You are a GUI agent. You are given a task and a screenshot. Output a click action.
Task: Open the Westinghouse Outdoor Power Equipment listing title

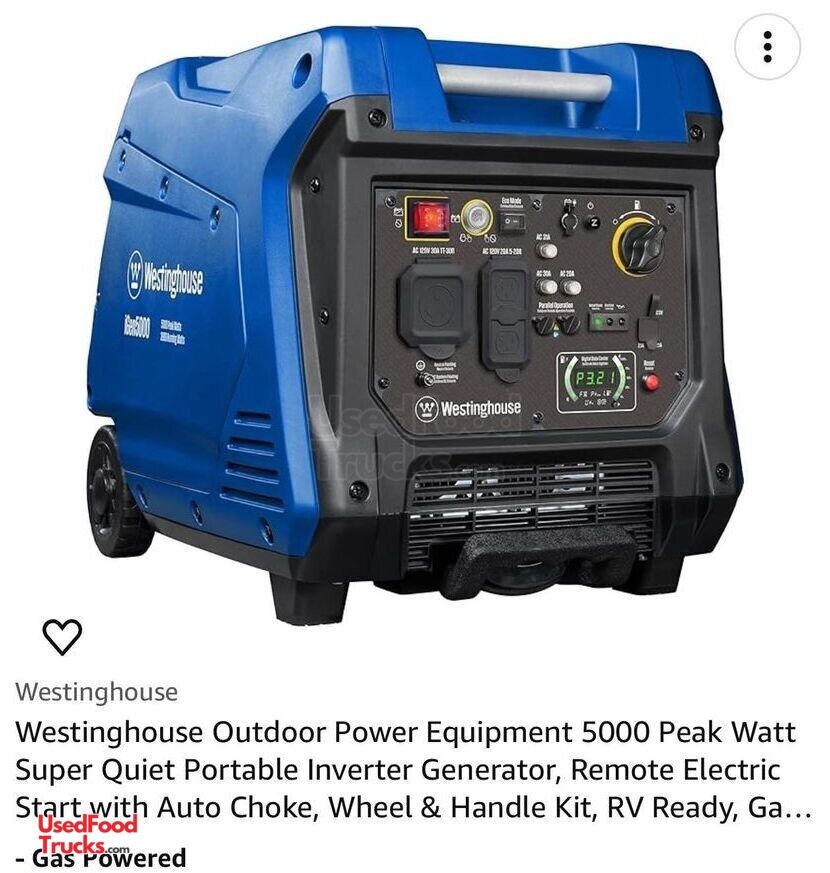pos(405,769)
